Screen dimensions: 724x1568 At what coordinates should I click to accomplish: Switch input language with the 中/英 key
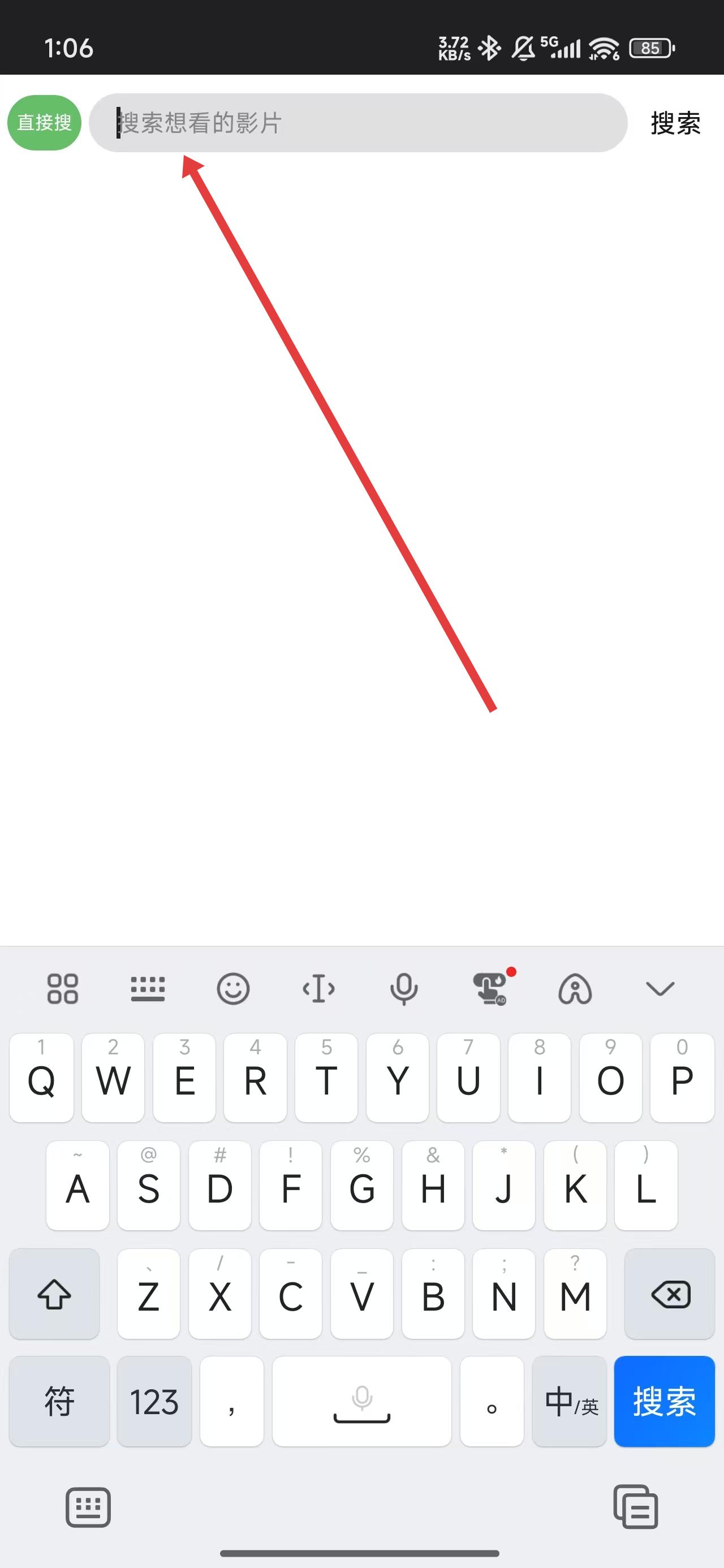[x=570, y=1401]
